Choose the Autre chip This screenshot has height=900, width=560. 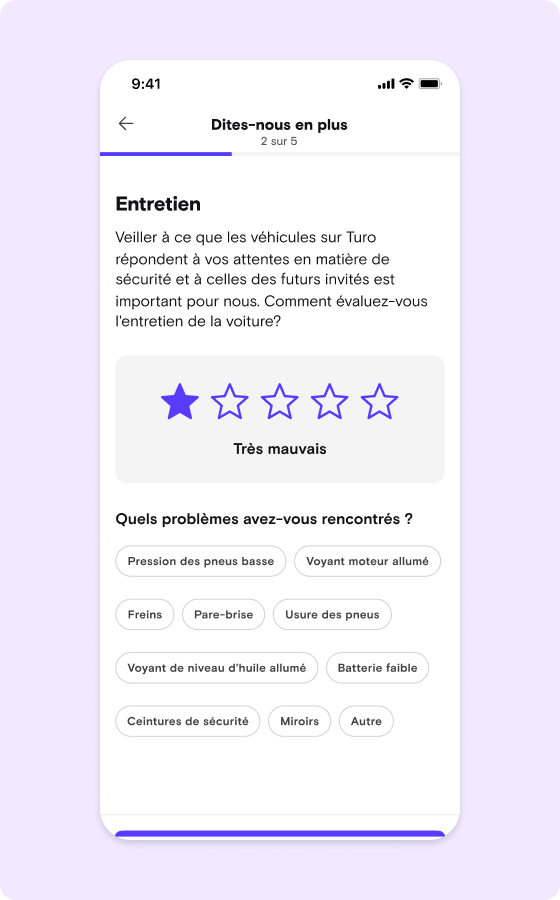(x=366, y=721)
